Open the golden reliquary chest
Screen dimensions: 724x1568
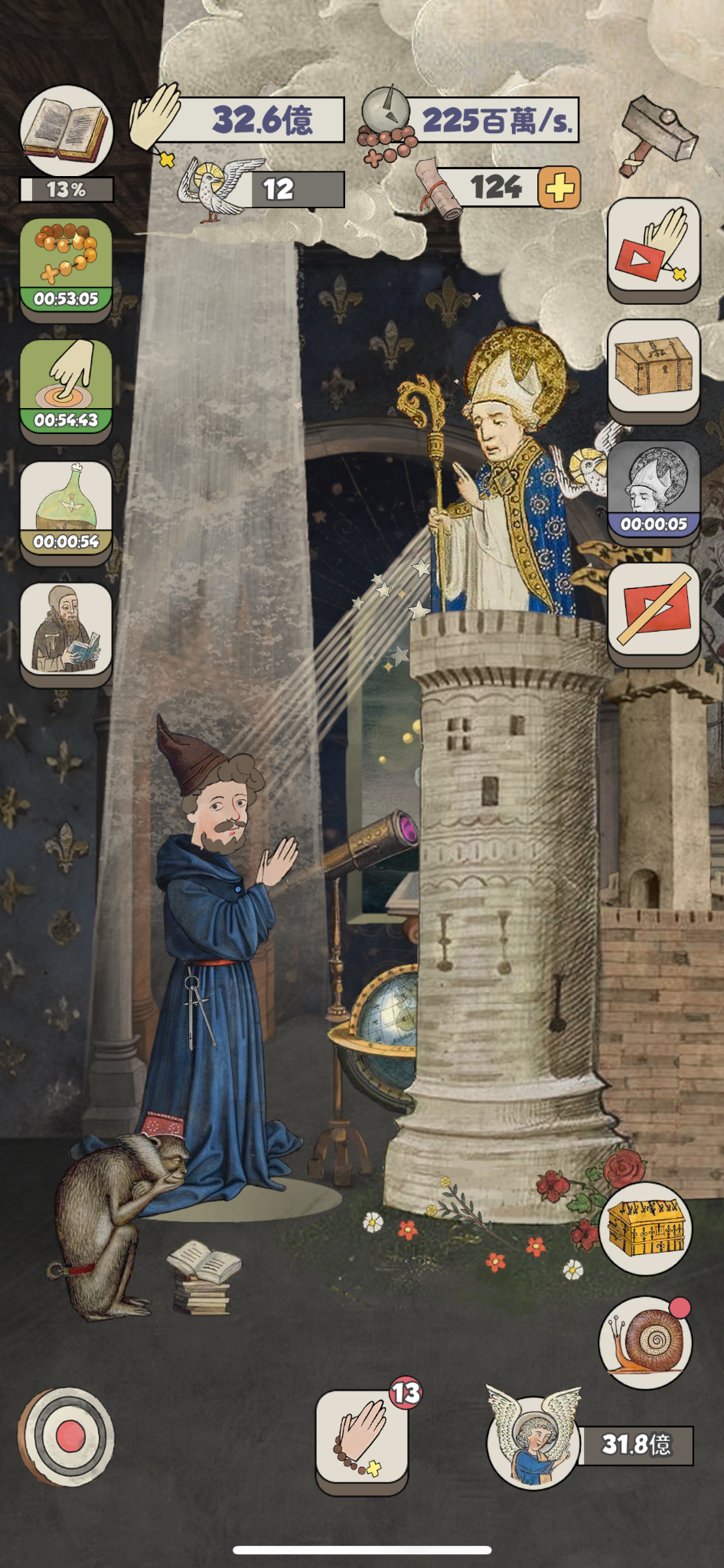(645, 1228)
